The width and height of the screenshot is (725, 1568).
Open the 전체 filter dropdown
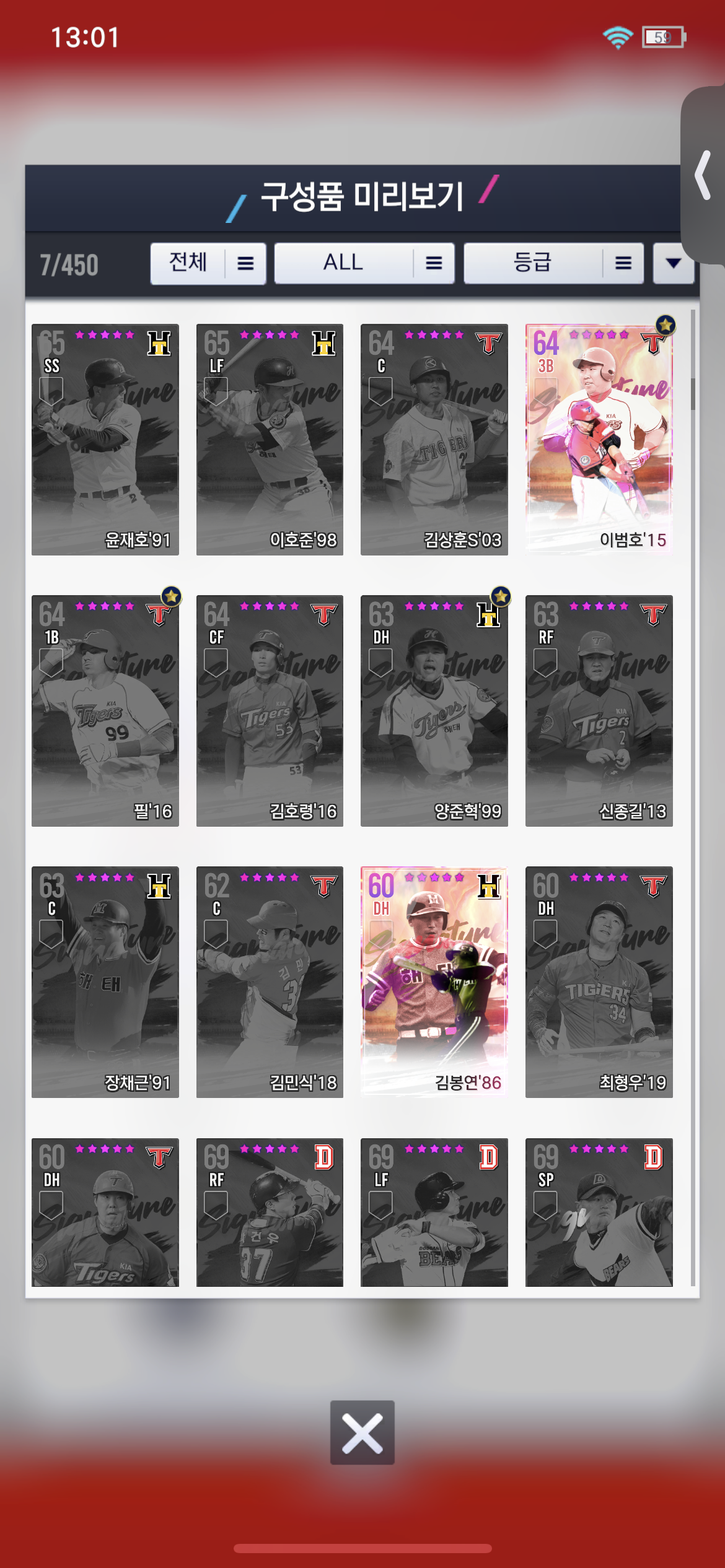click(x=208, y=263)
